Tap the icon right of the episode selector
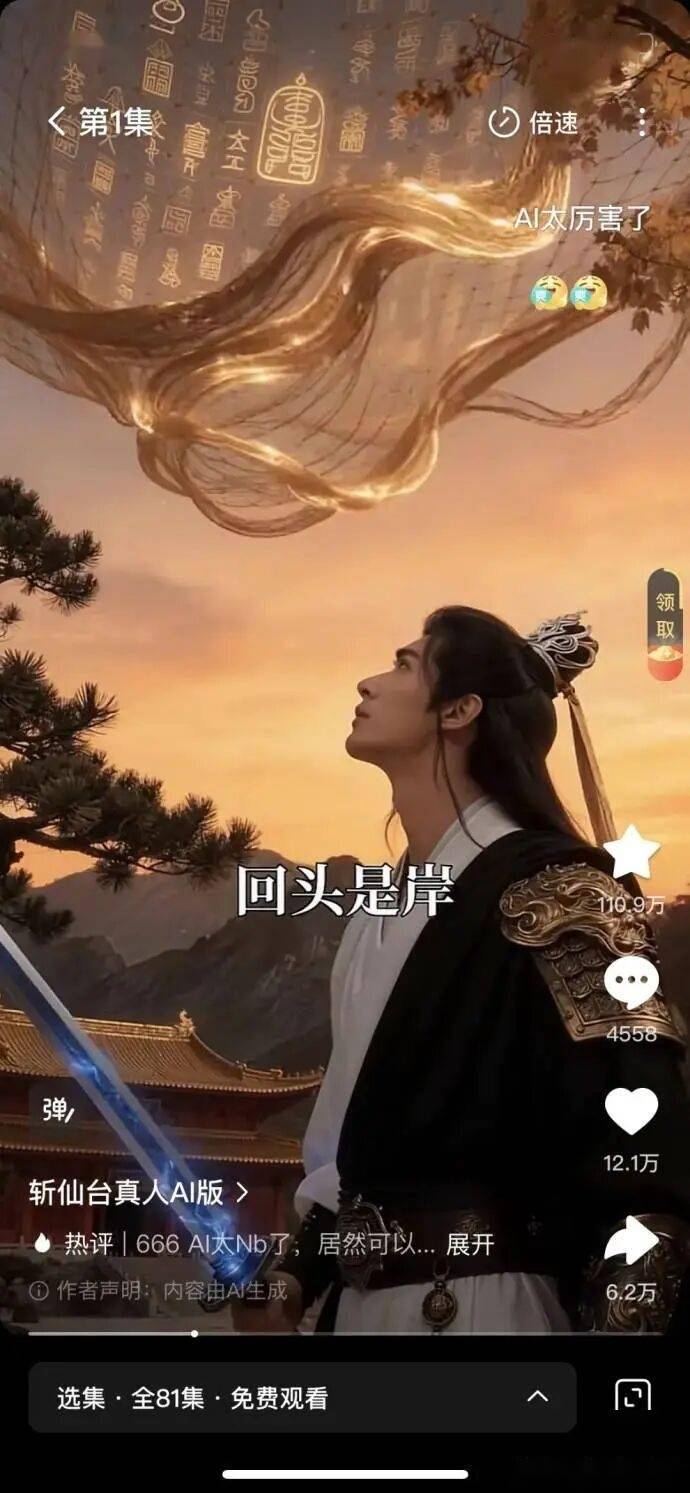The image size is (690, 1493). pos(633,1396)
